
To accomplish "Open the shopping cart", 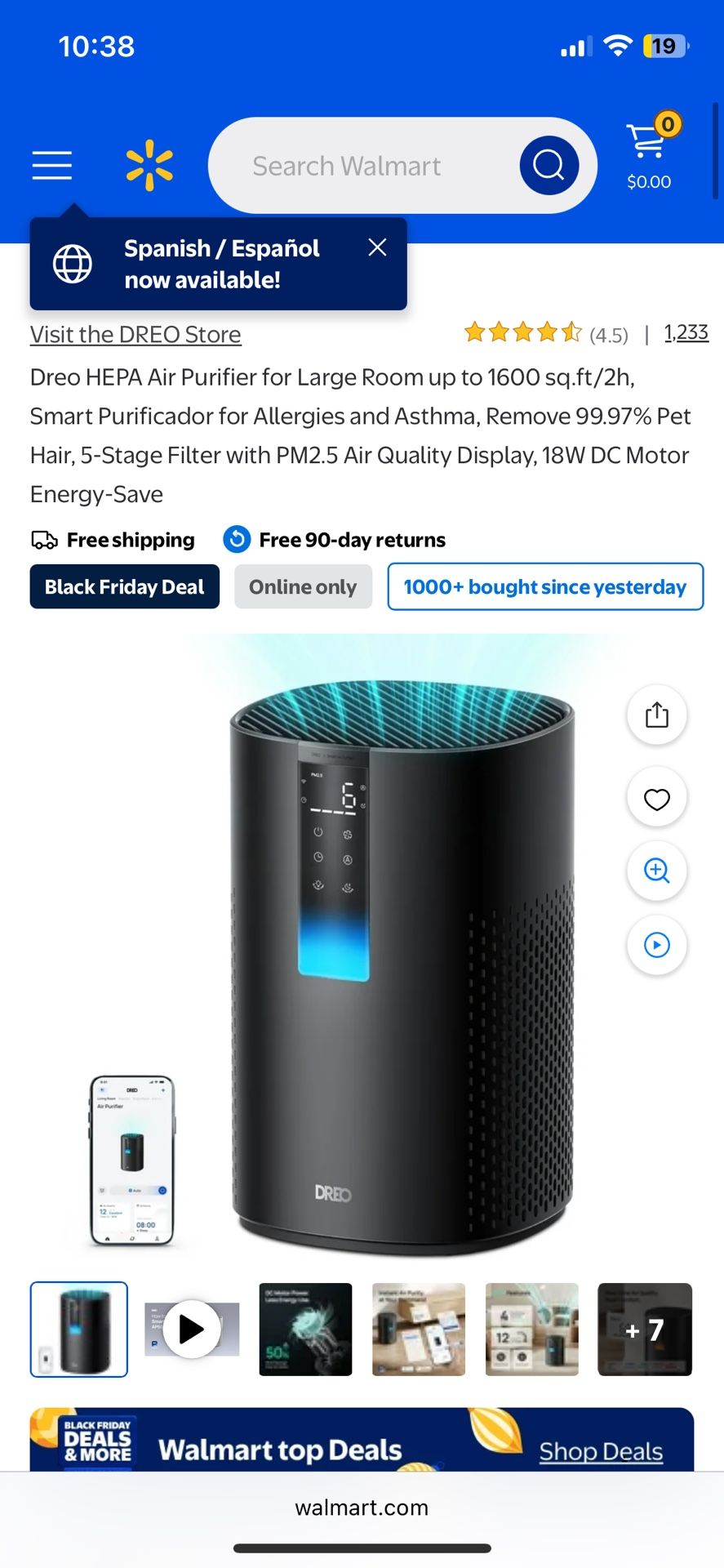I will click(647, 147).
